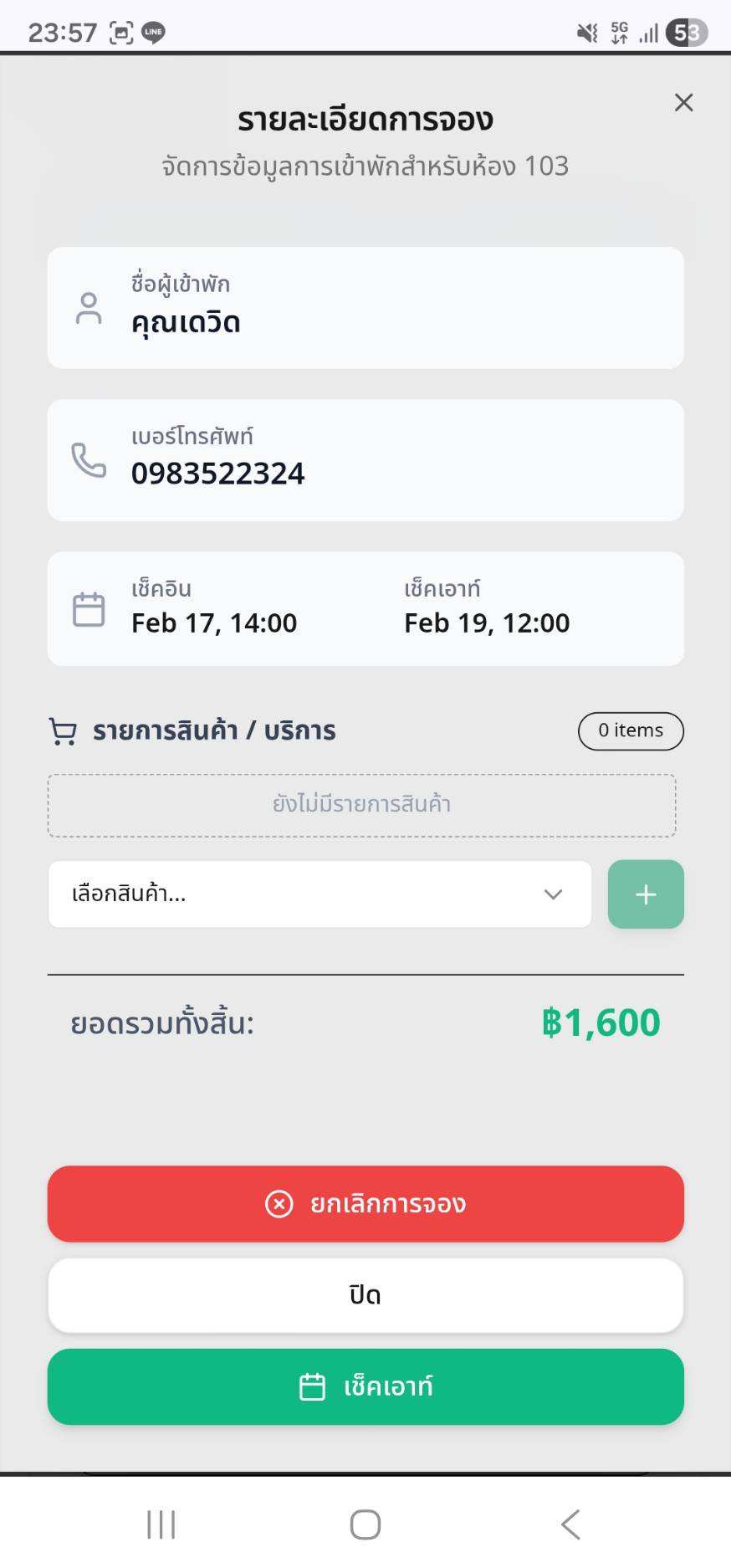Click the calendar icon inside the check-out button
This screenshot has height=1568, width=731.
tap(312, 1386)
